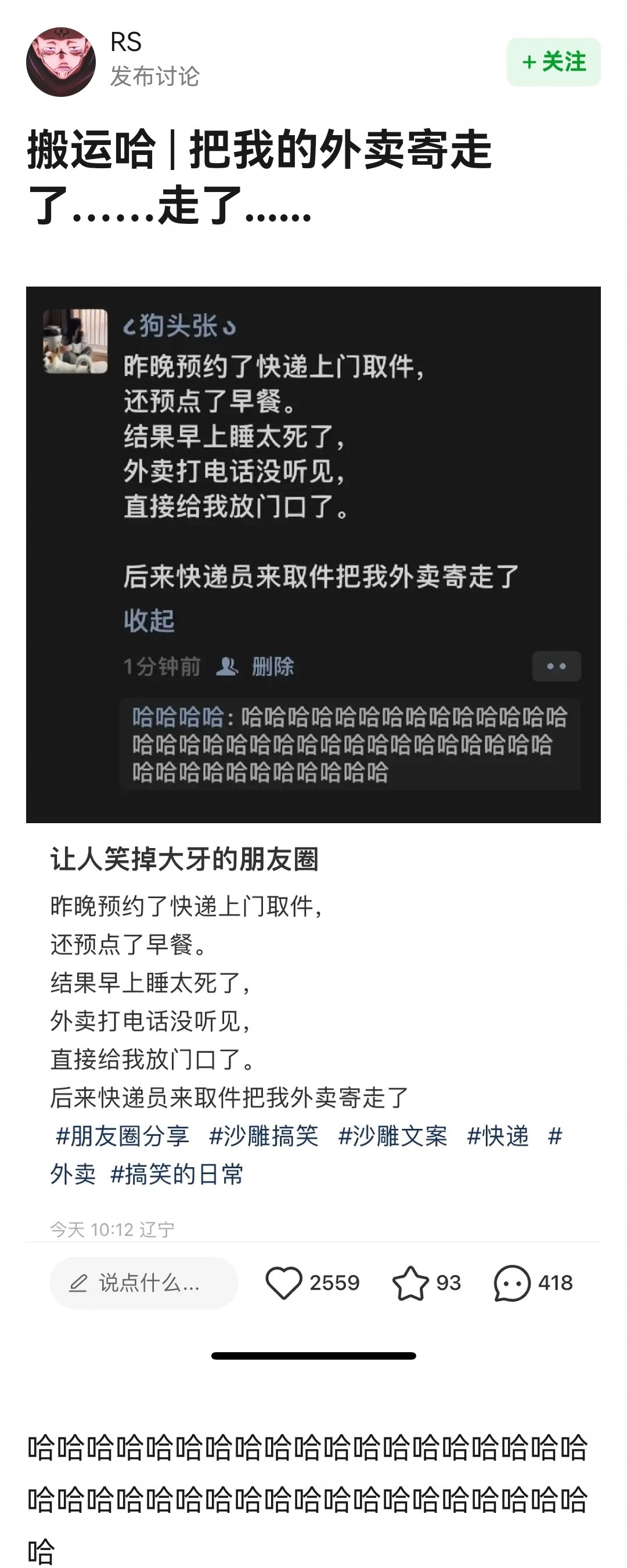Screen dimensions: 627x1568
Task: Open the 418 comments
Action: point(512,1283)
